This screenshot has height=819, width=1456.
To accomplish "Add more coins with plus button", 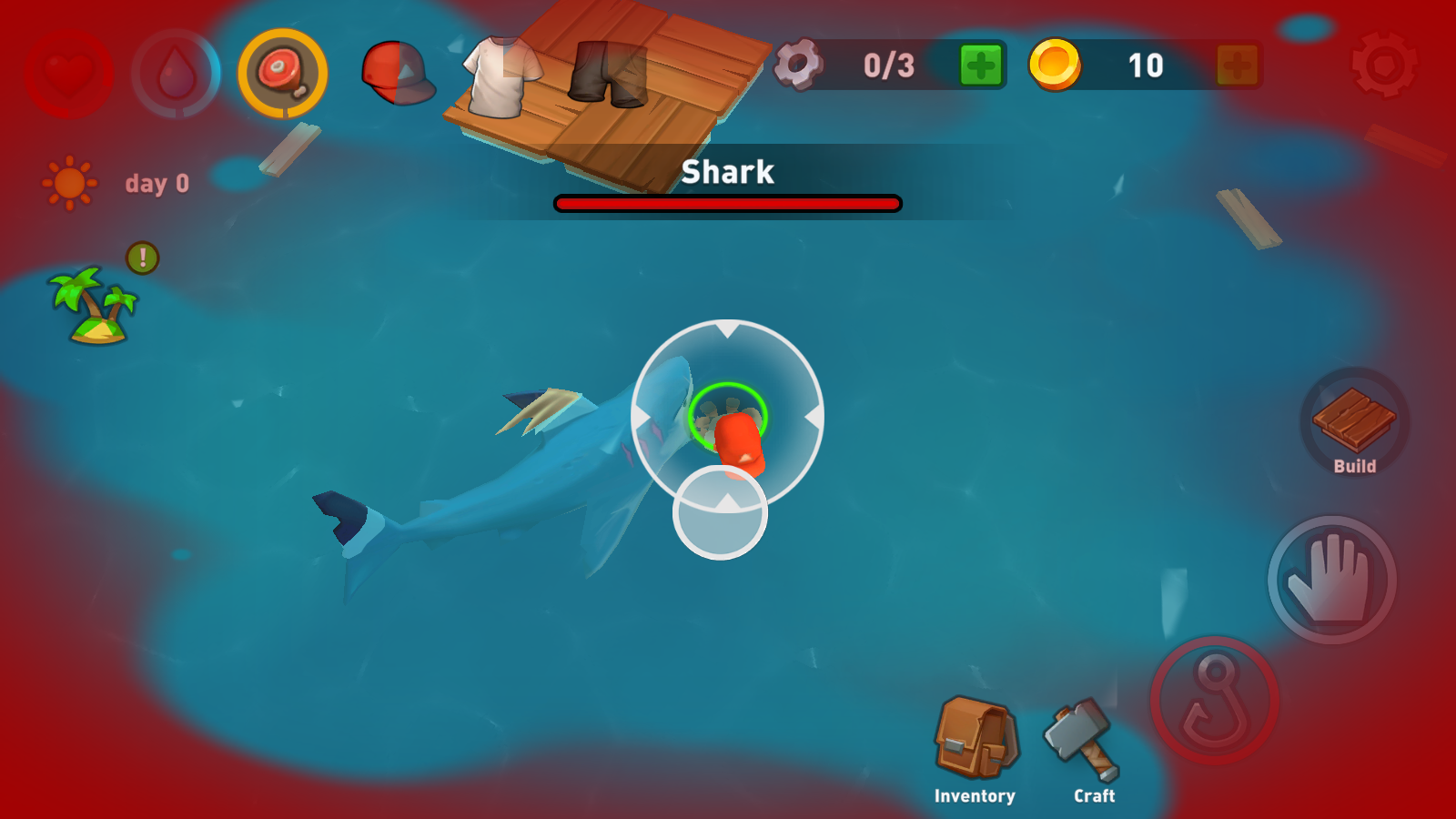I will tap(1238, 66).
